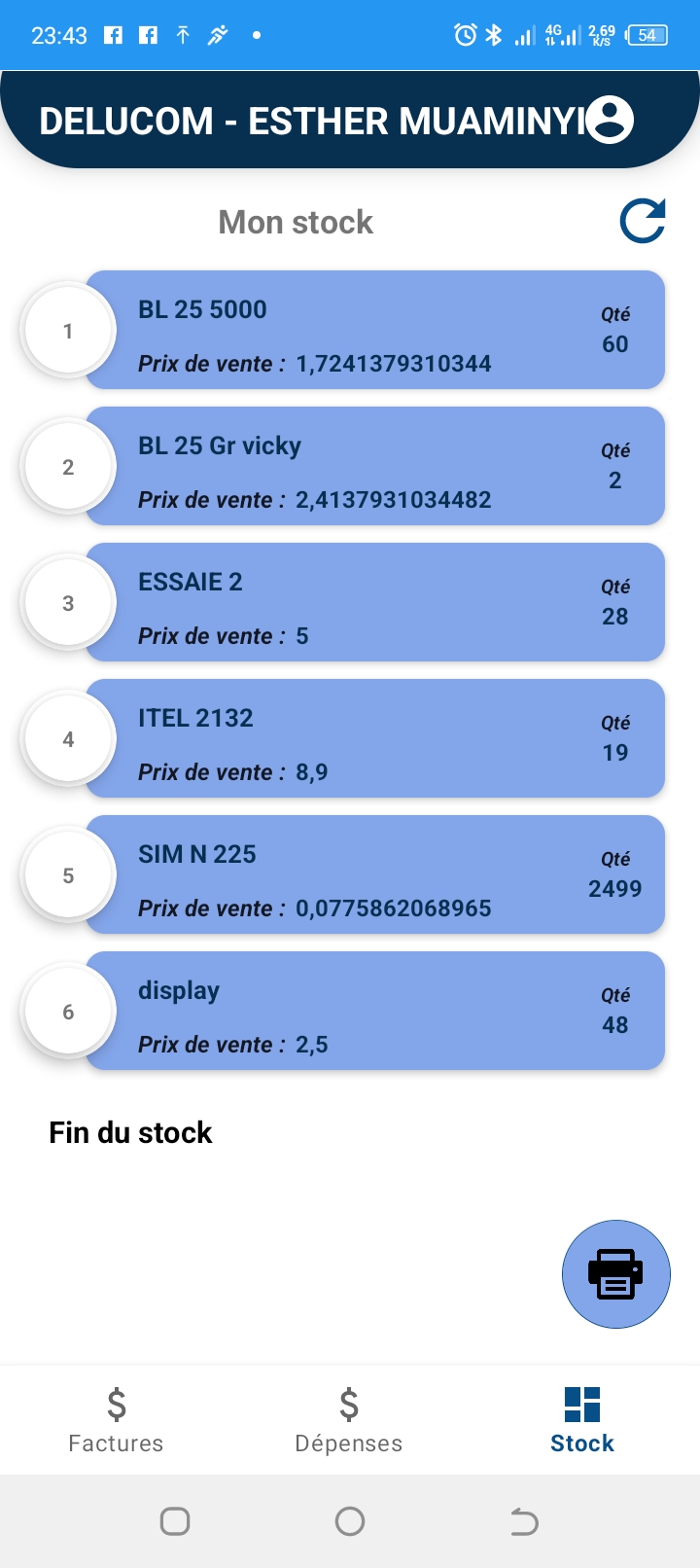Open the SIM N 225 stock item
This screenshot has height=1568, width=700.
374,875
